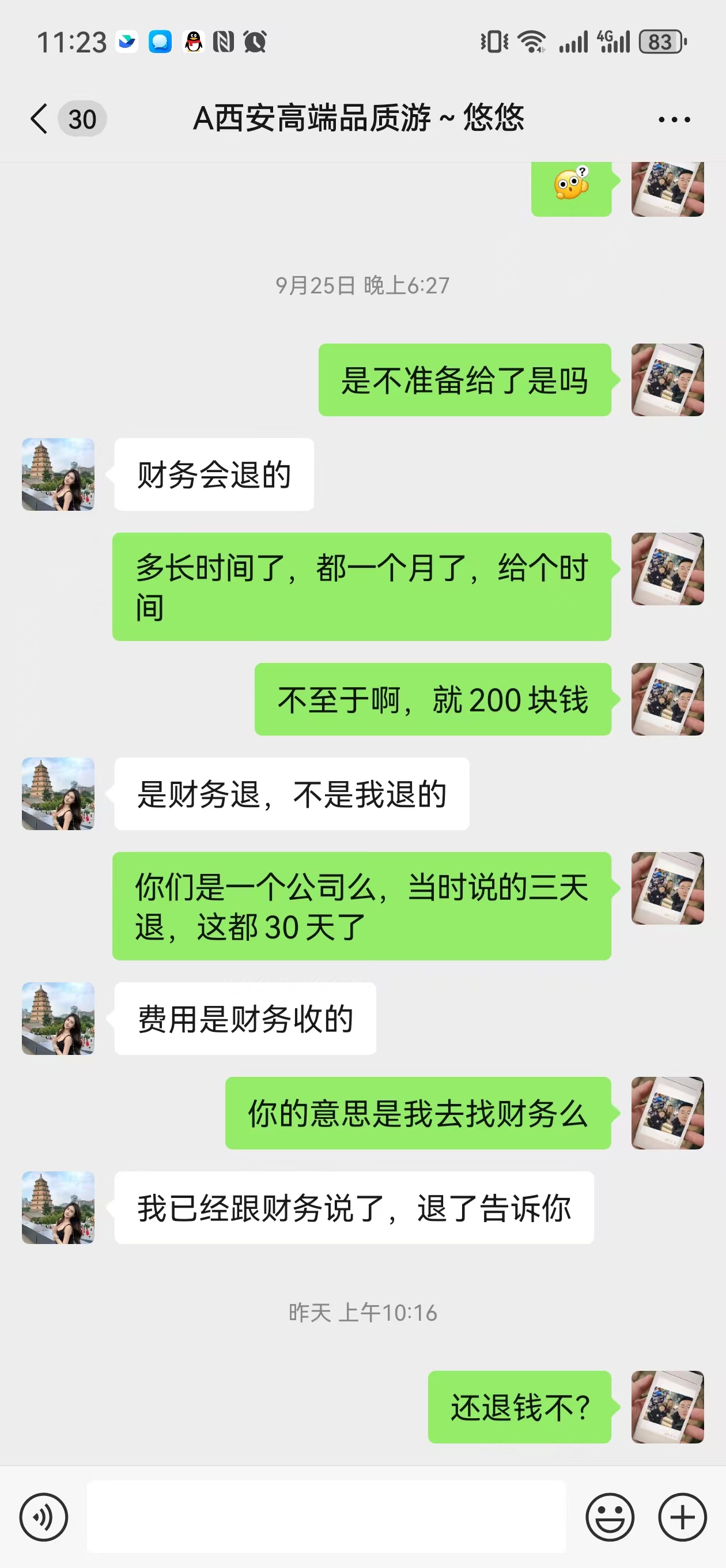Open the chat info overflow menu
The width and height of the screenshot is (726, 1568).
coord(674,119)
